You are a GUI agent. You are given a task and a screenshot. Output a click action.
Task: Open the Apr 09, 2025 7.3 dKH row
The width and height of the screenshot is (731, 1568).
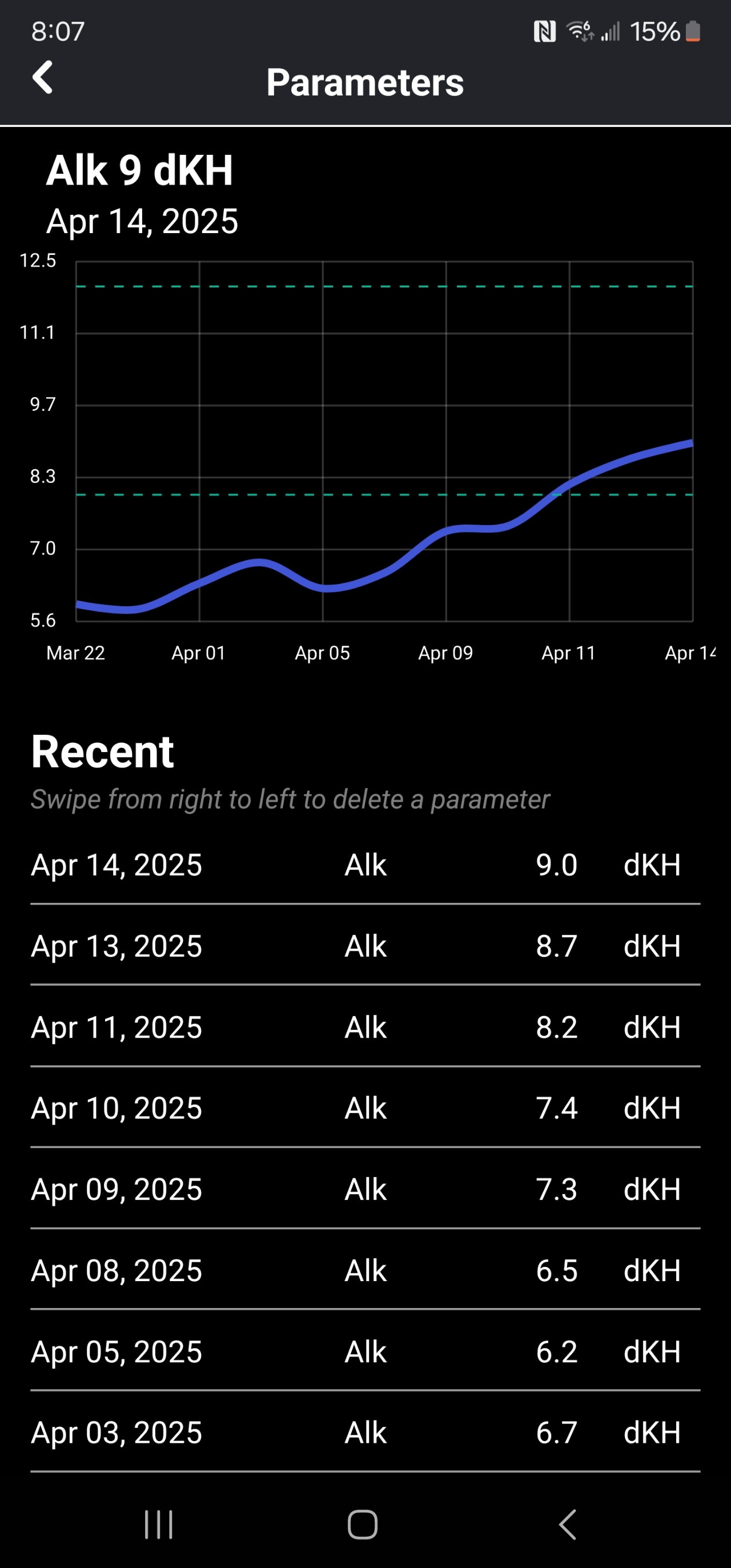click(365, 1189)
